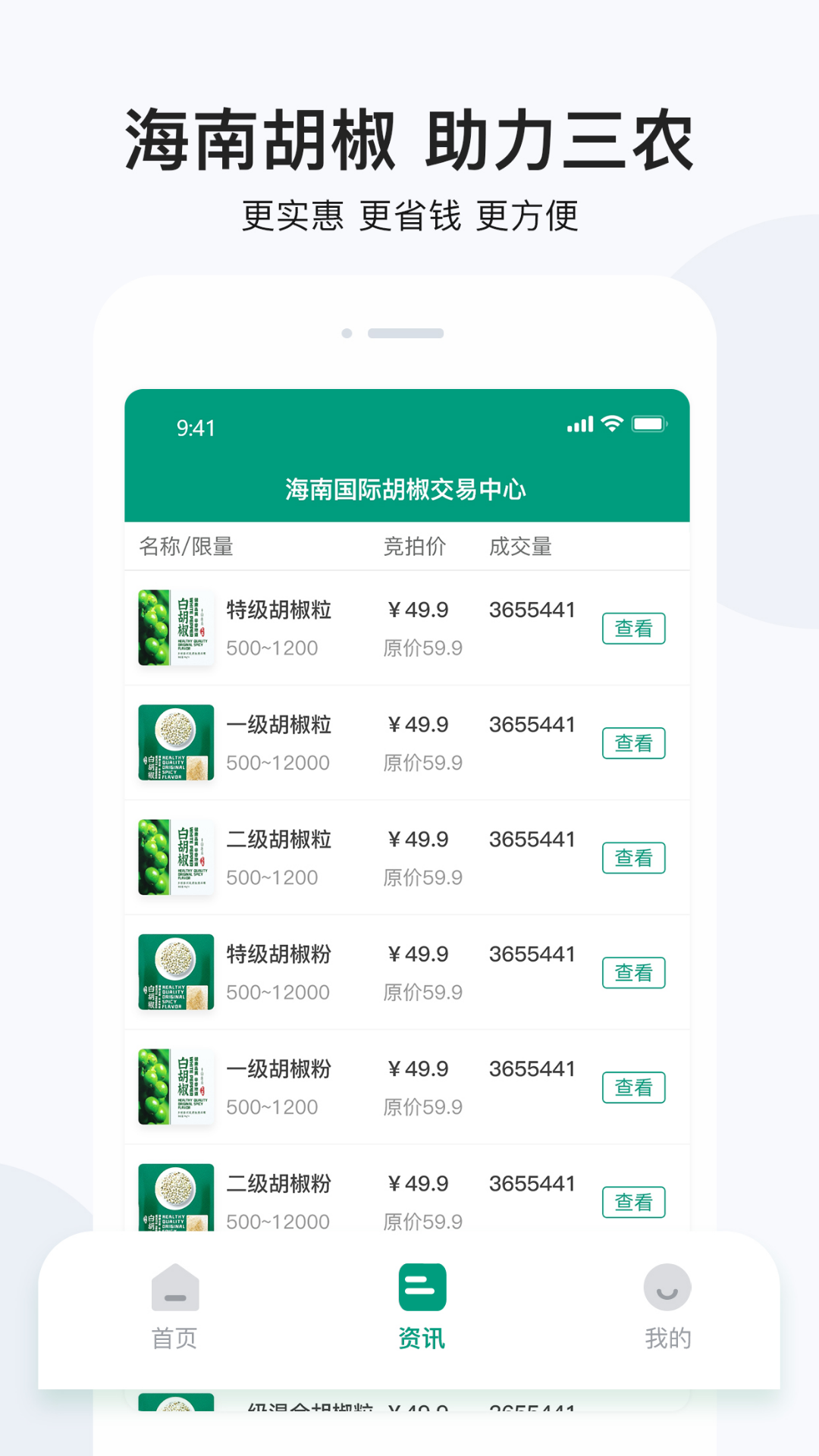Tap the battery indicator icon
Viewport: 819px width, 1456px height.
coord(651,425)
